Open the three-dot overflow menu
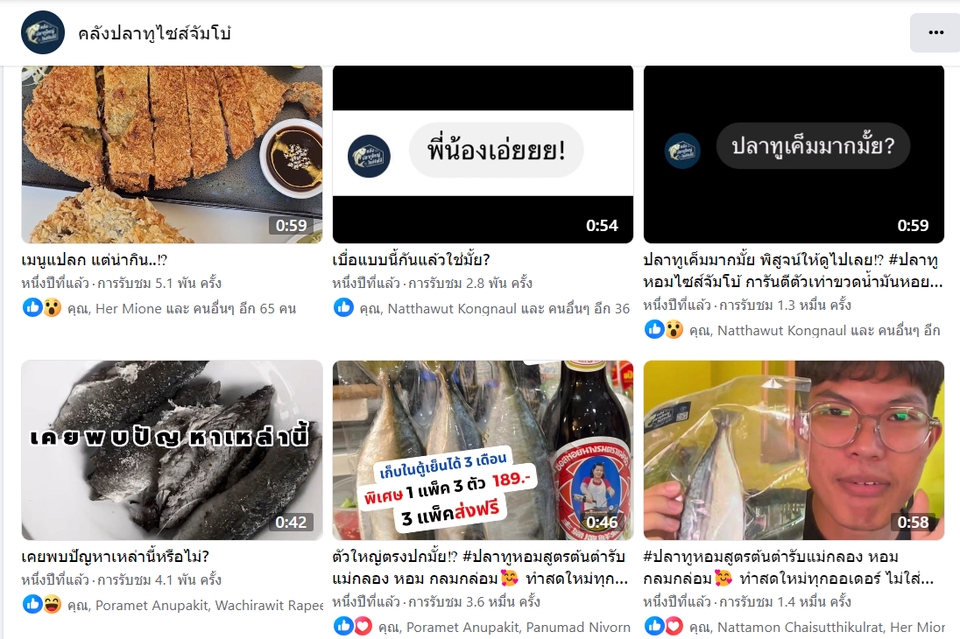 click(935, 33)
